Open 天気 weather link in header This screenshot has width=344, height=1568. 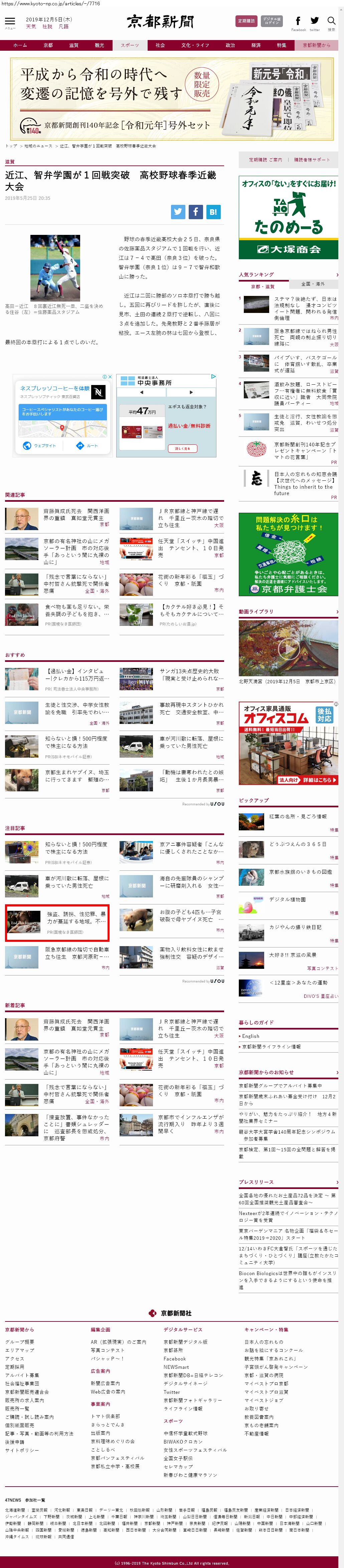[x=30, y=27]
